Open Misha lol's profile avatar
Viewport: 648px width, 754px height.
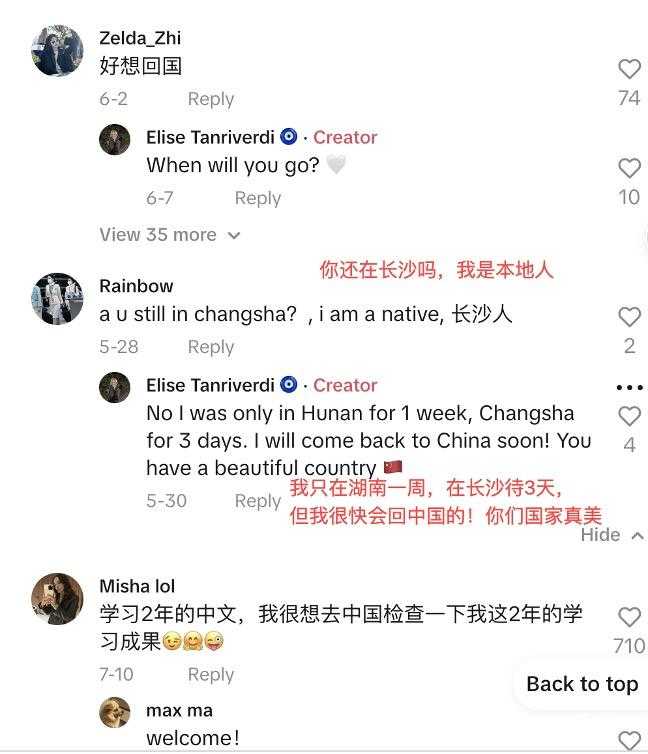pos(57,599)
